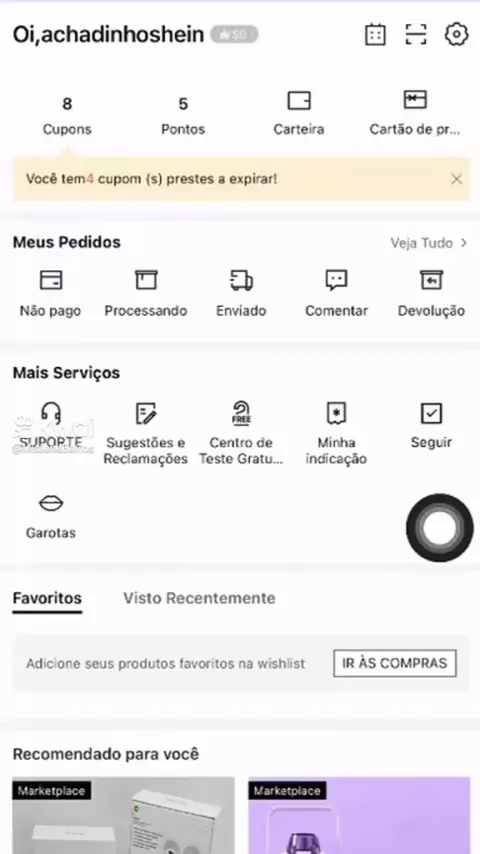Show Processando orders
The height and width of the screenshot is (854, 480).
(145, 294)
